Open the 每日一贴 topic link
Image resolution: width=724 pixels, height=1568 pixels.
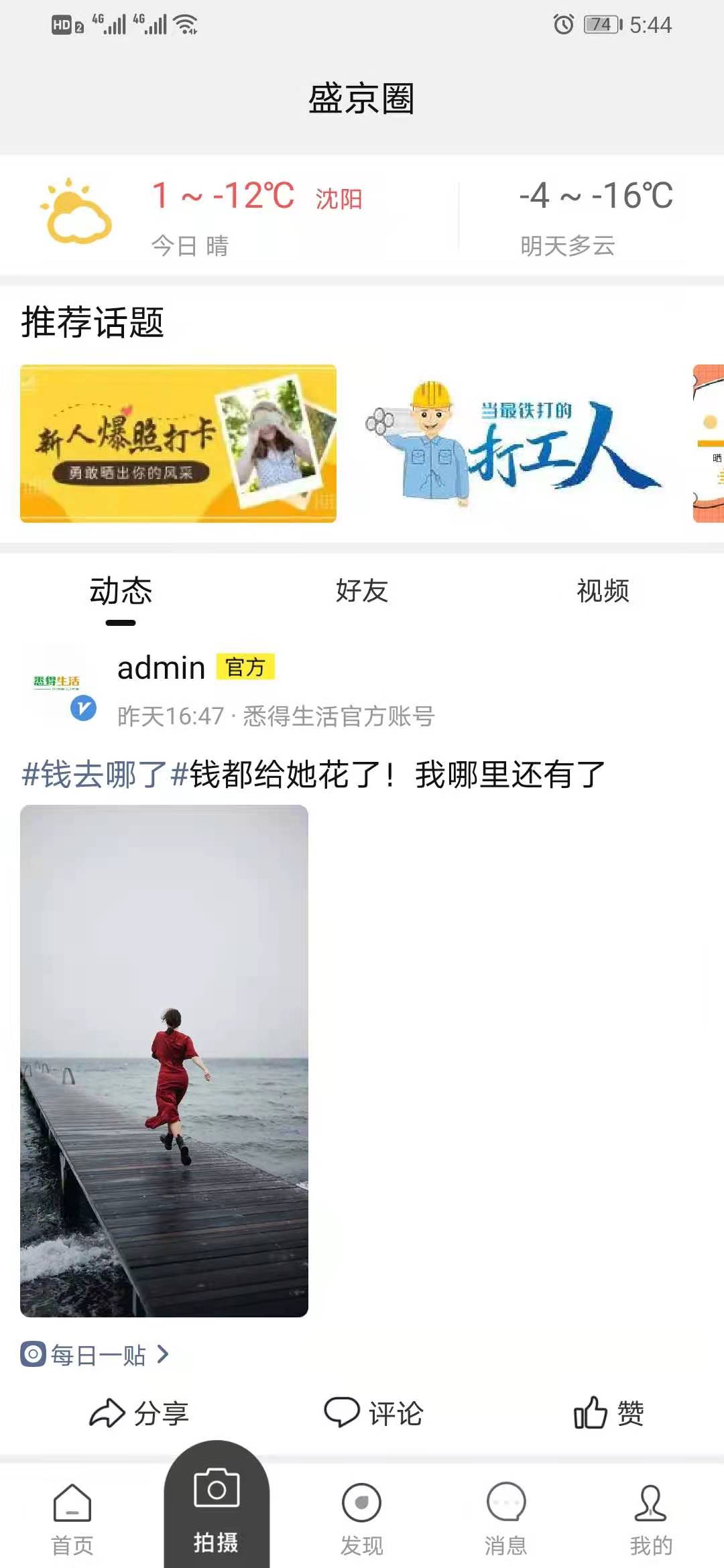click(x=97, y=1355)
